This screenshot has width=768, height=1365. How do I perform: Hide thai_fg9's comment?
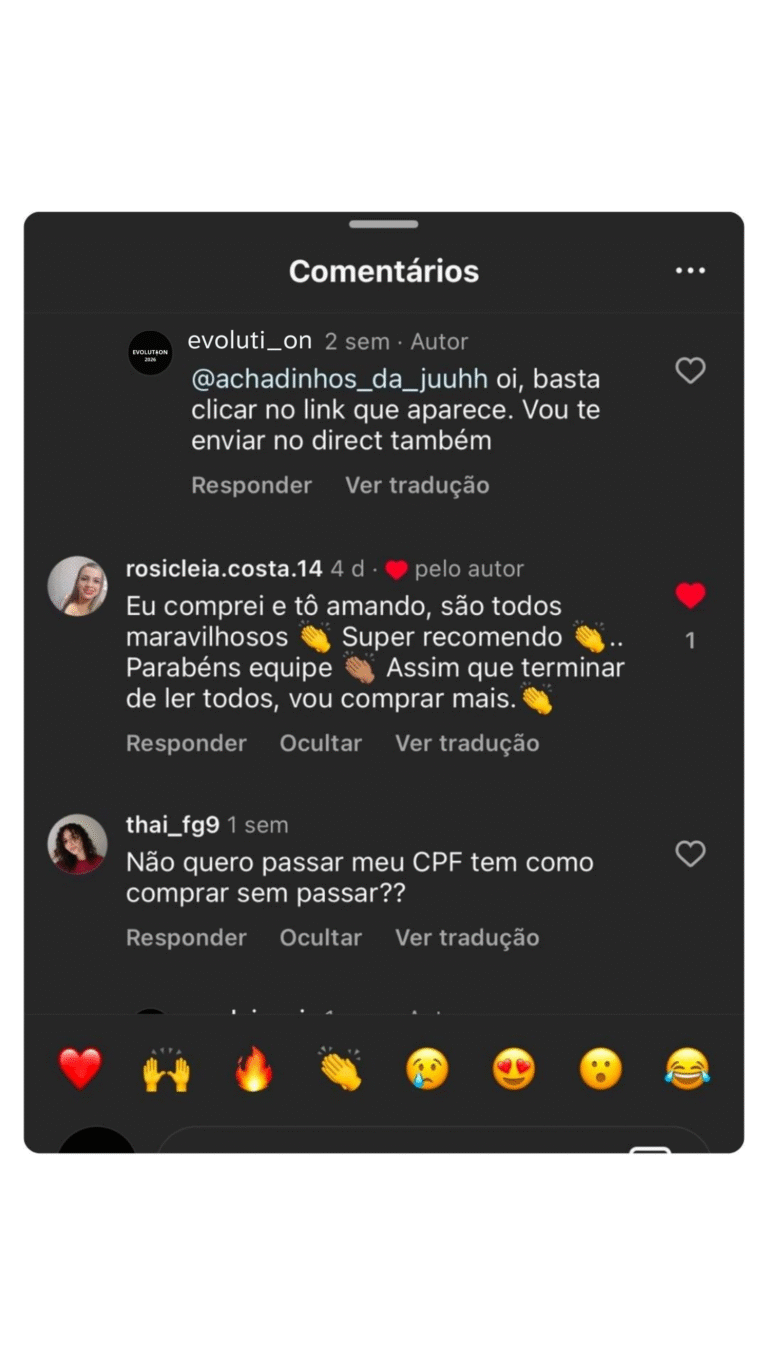pos(320,937)
